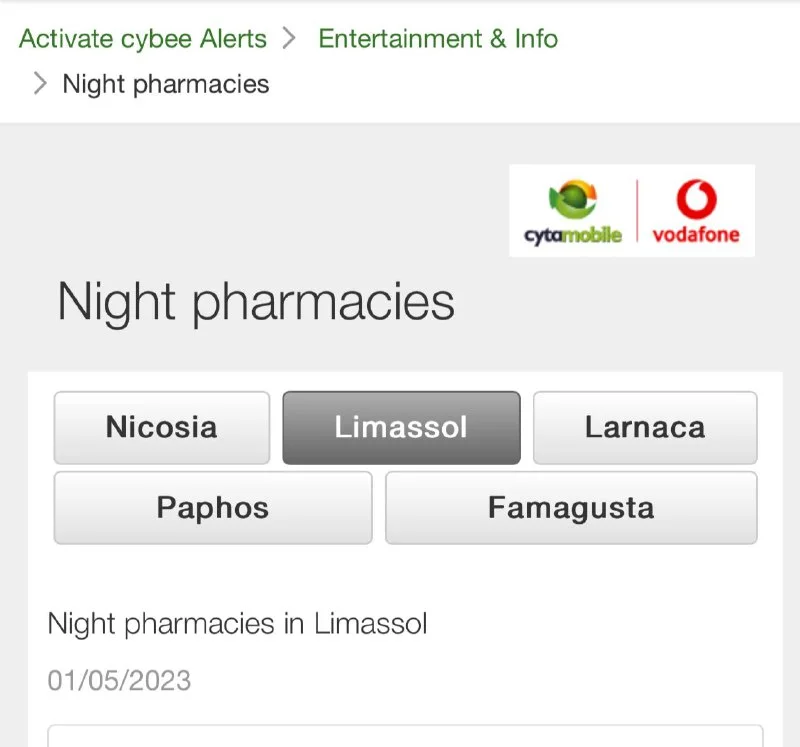This screenshot has width=800, height=747.
Task: Select the Limassol district button
Action: click(401, 428)
